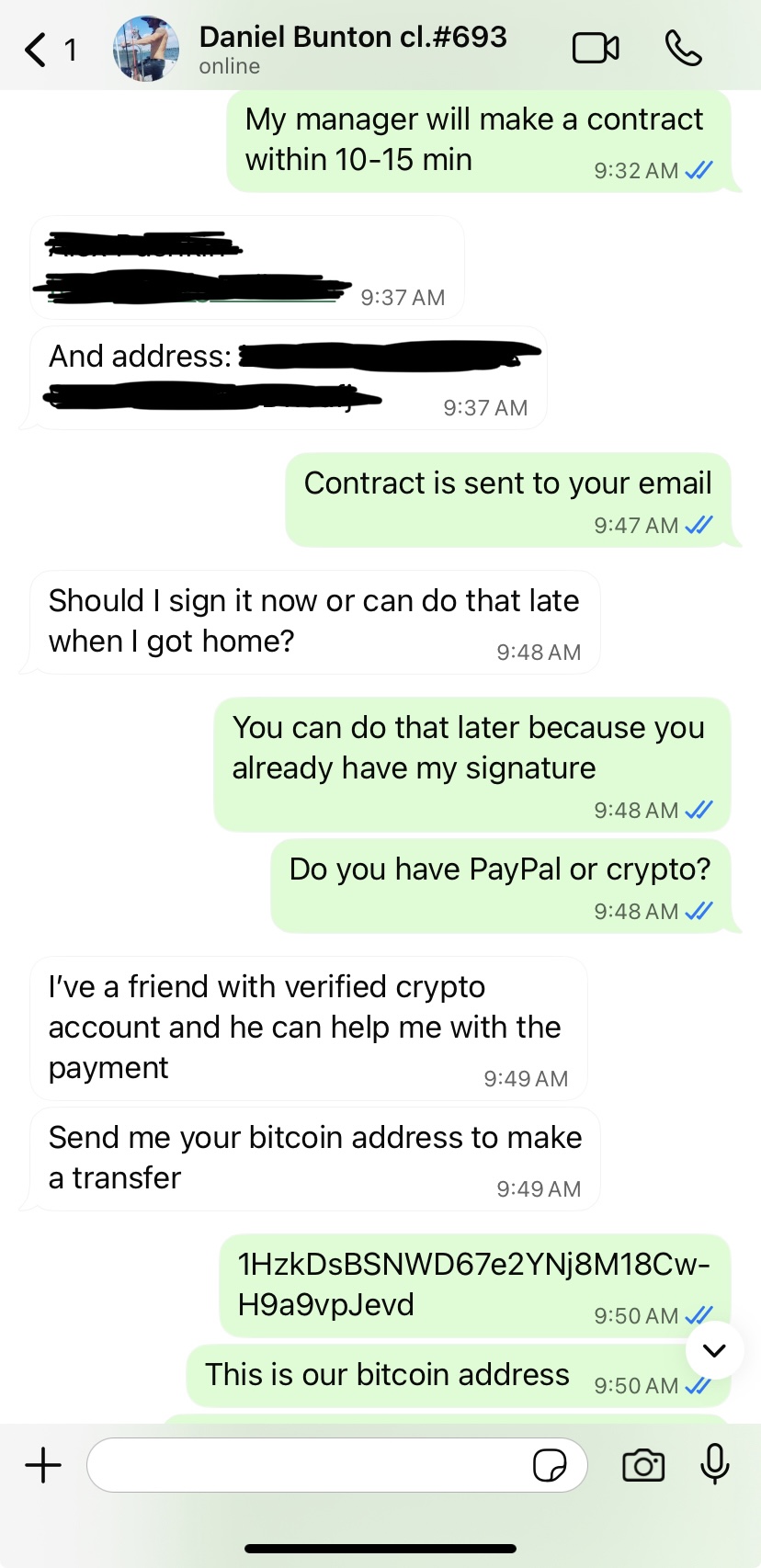
Task: Tap Daniel Bunton's profile picture
Action: click(x=147, y=49)
